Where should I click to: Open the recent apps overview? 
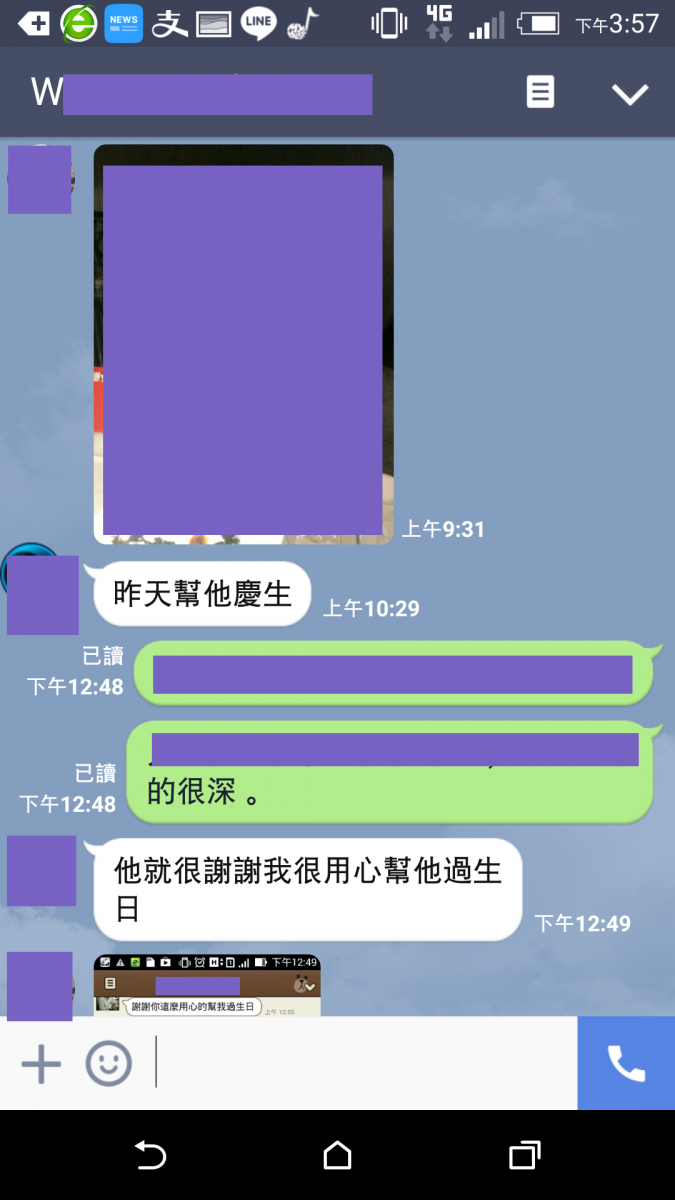524,1156
